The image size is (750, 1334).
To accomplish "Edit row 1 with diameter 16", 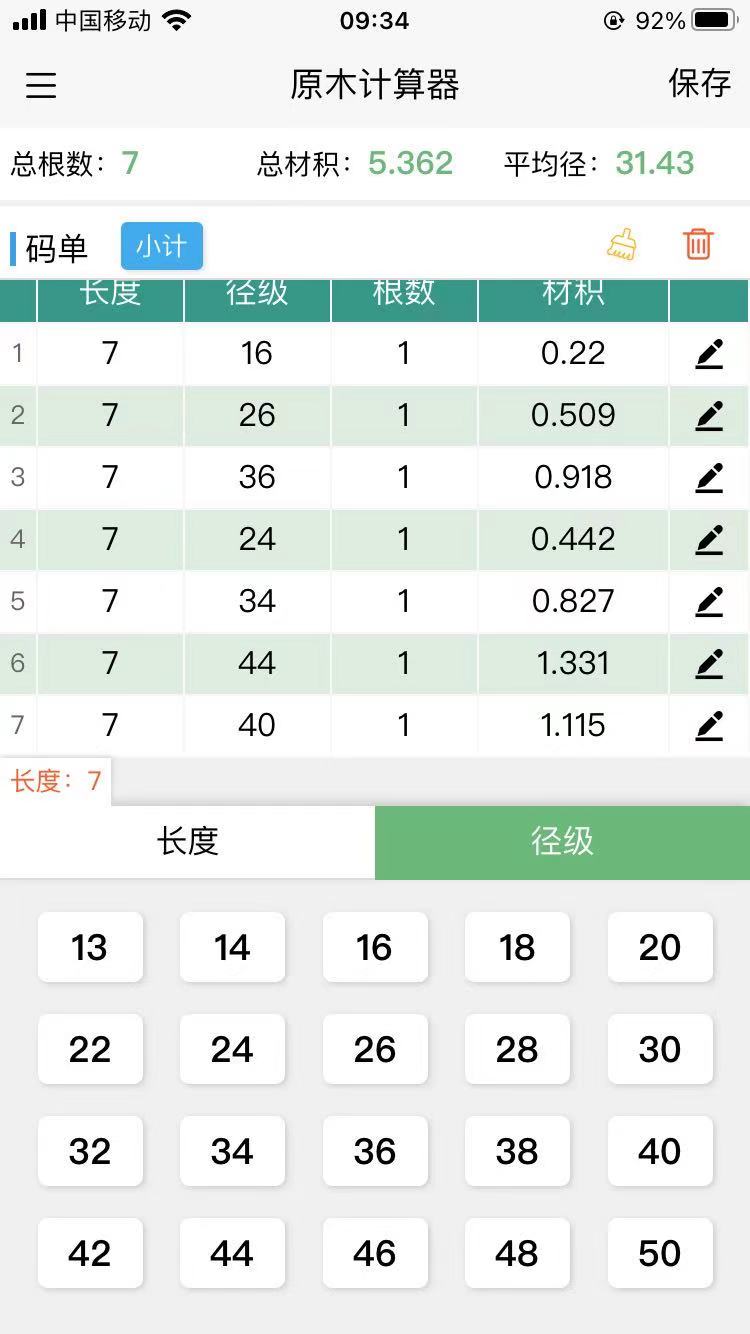I will (709, 353).
